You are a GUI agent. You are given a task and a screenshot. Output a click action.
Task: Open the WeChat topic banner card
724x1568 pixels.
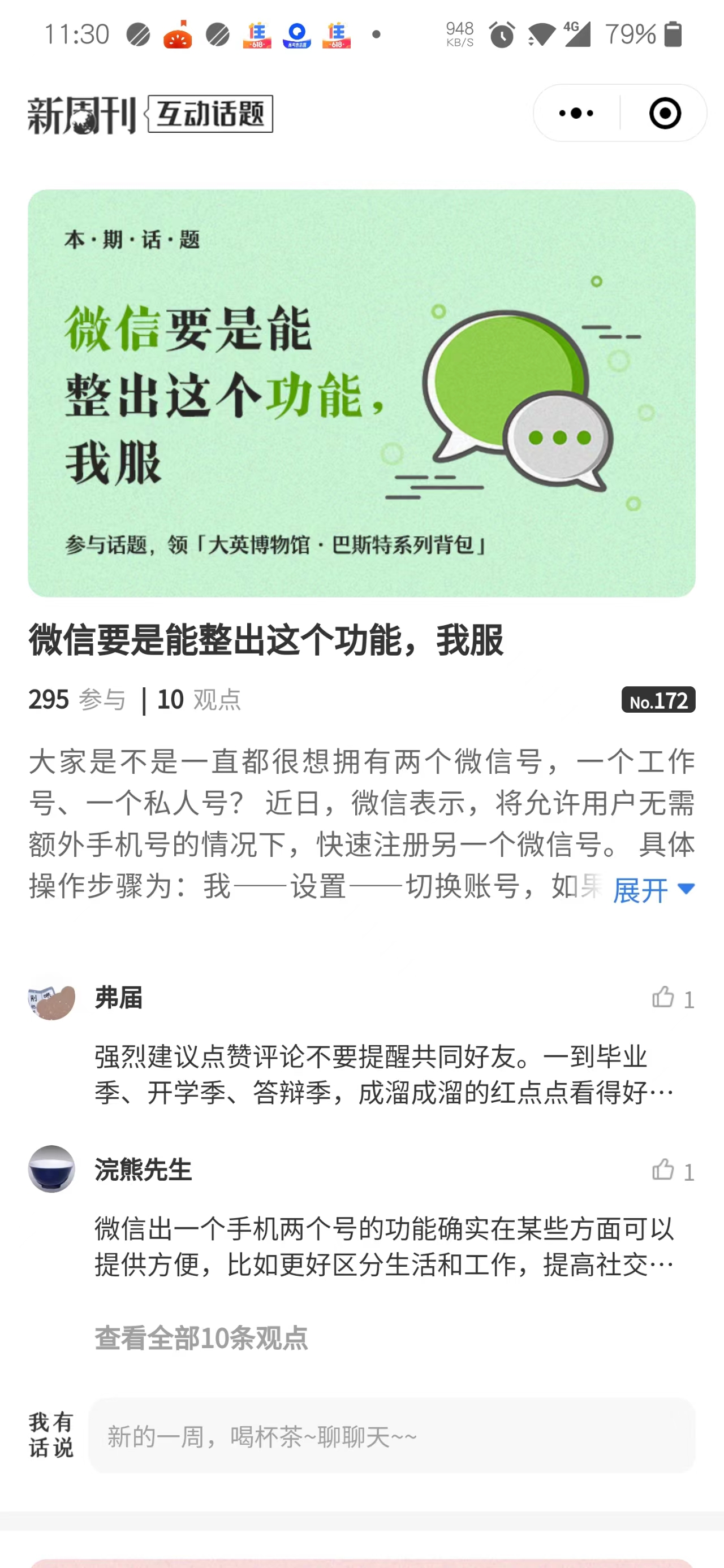[x=361, y=393]
